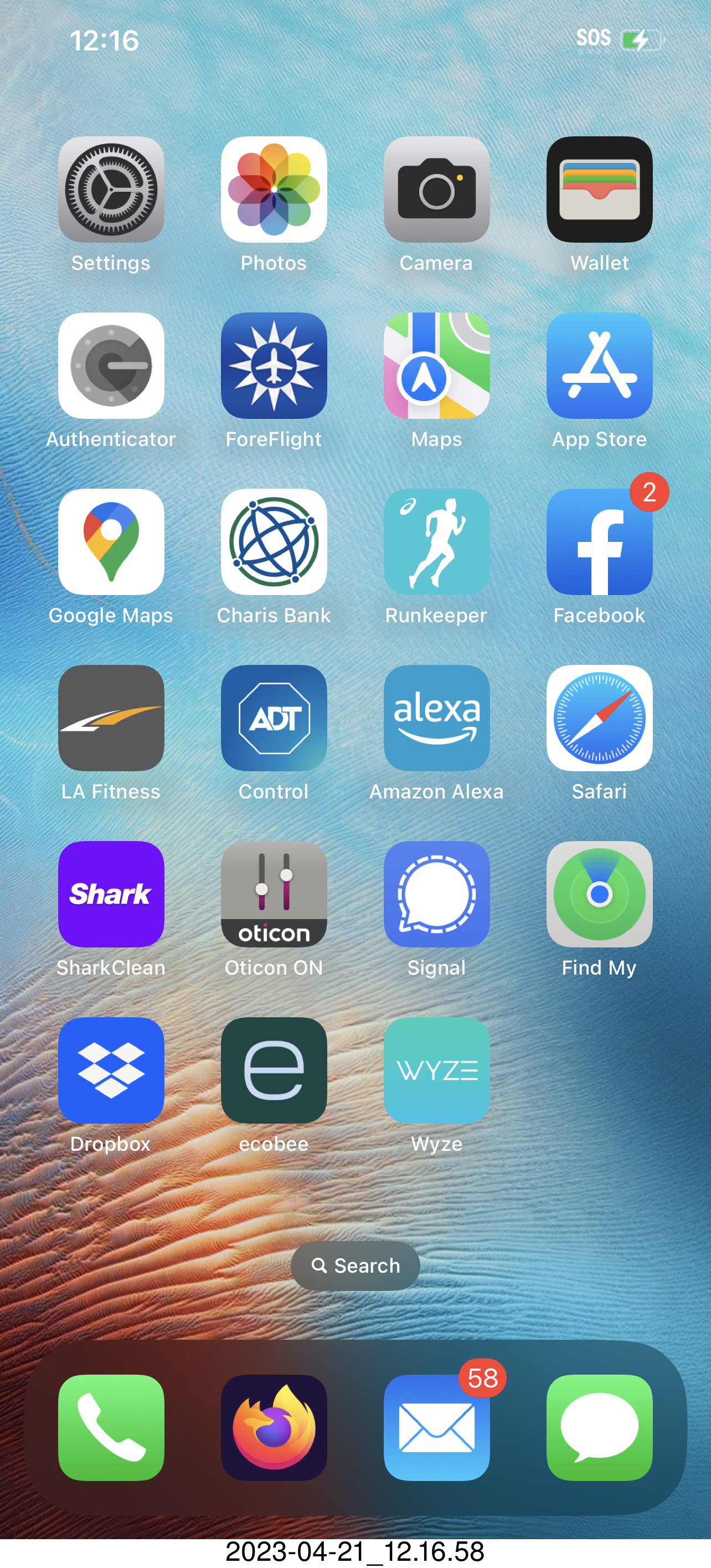Launch the Photos app
The height and width of the screenshot is (1568, 711).
(x=274, y=189)
